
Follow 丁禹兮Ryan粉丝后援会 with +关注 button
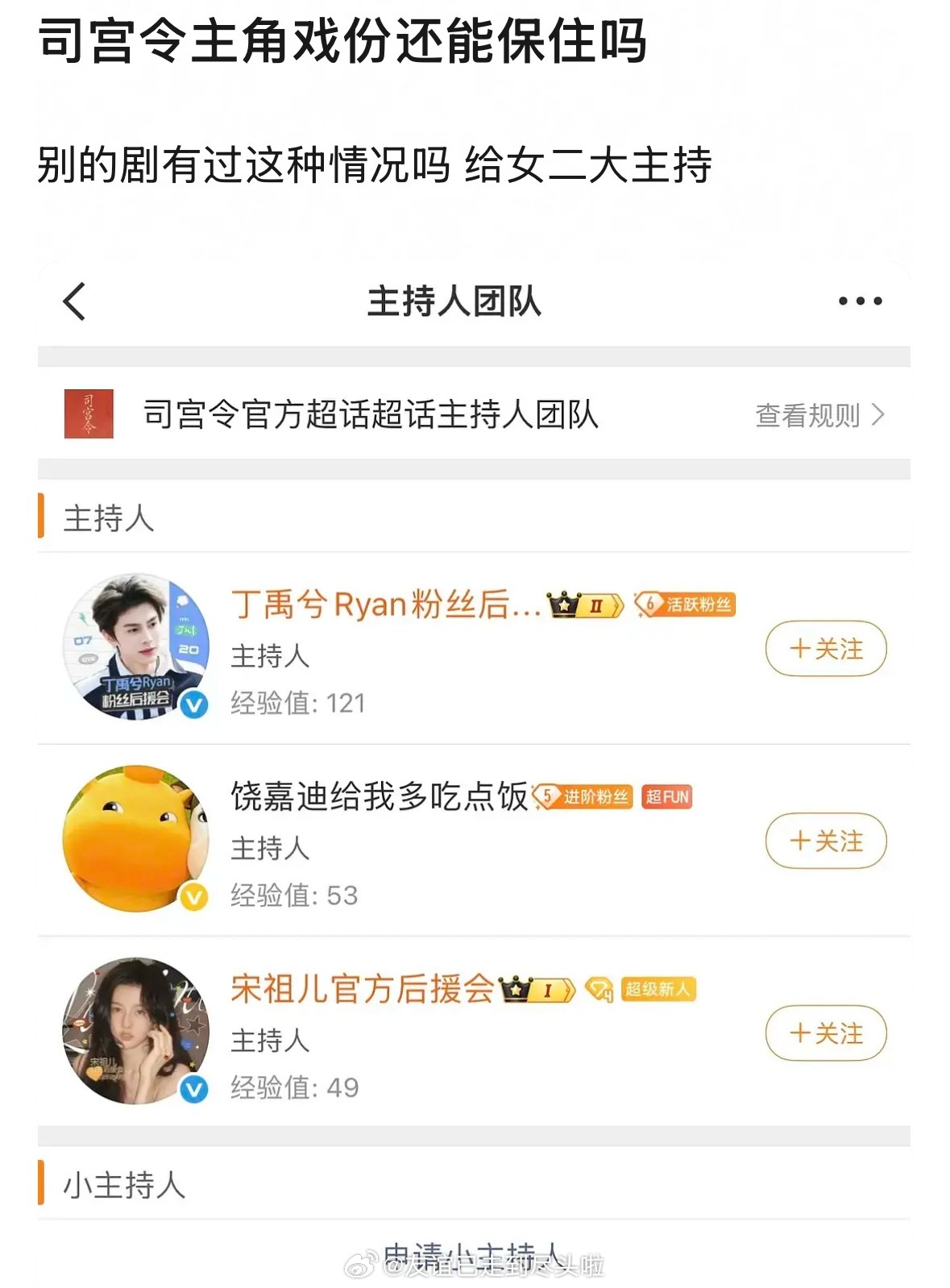(x=824, y=648)
